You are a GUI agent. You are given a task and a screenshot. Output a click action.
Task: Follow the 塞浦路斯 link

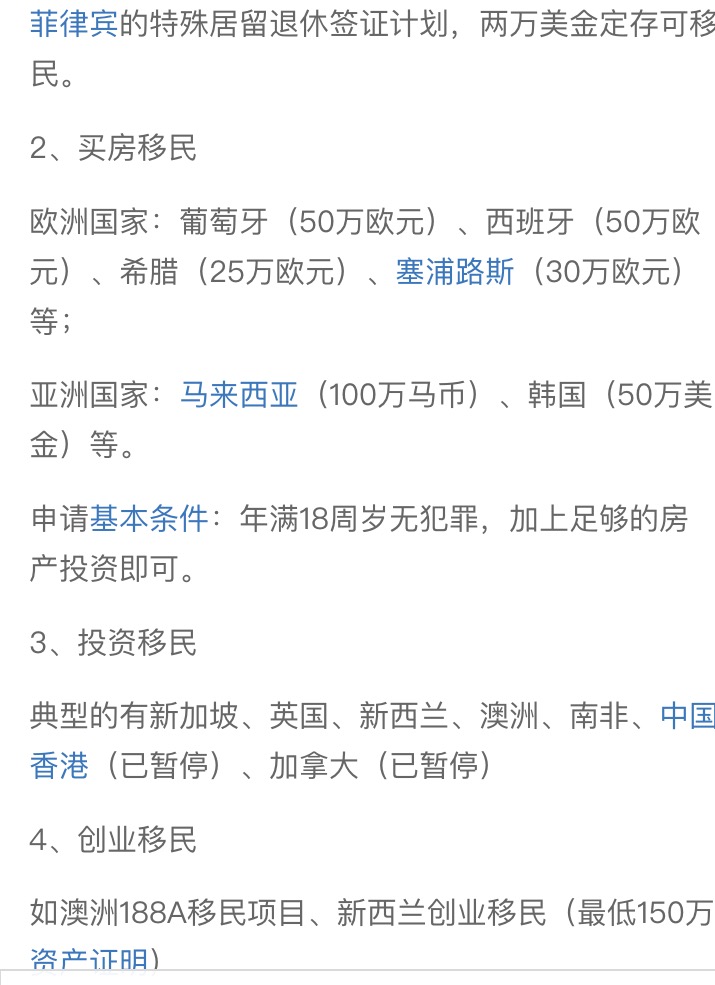click(455, 272)
